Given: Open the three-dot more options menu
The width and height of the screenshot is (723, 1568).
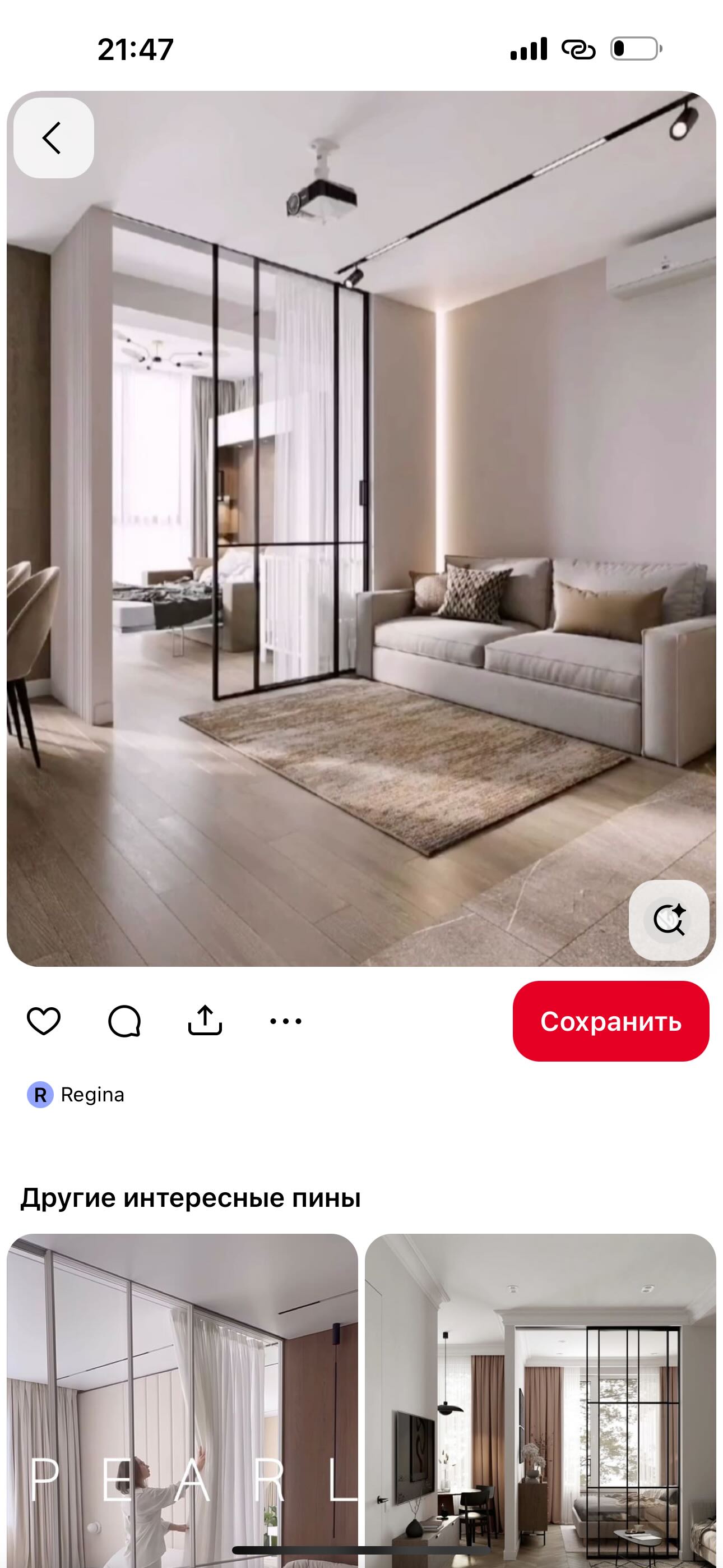Looking at the screenshot, I should [285, 1021].
